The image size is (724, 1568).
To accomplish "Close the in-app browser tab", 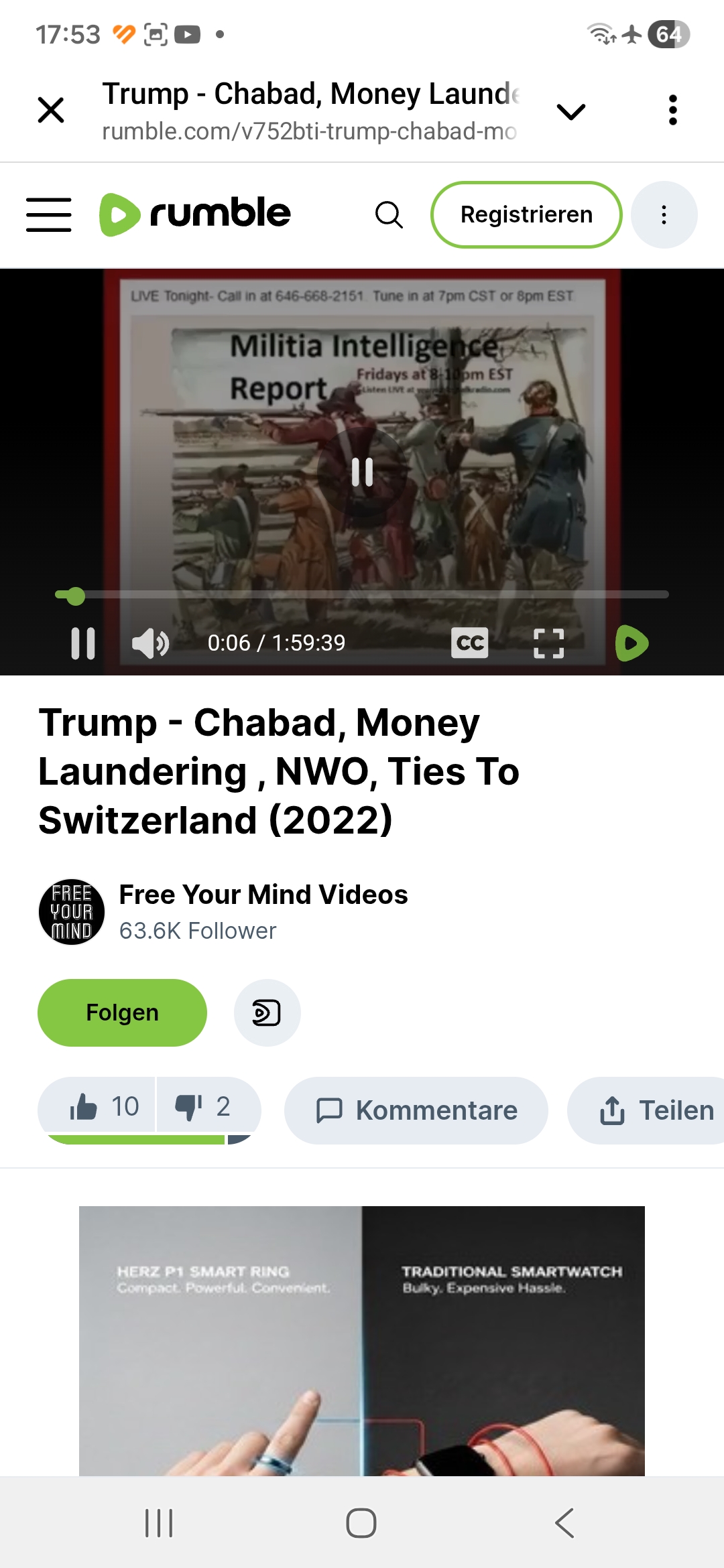I will [x=51, y=110].
